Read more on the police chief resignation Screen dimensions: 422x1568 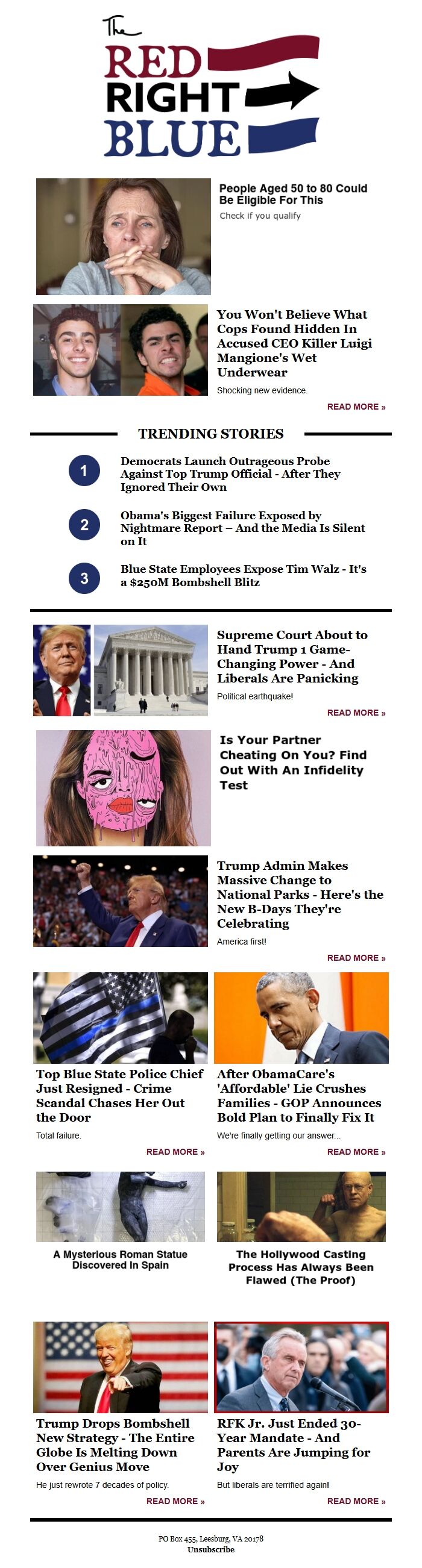[175, 1152]
